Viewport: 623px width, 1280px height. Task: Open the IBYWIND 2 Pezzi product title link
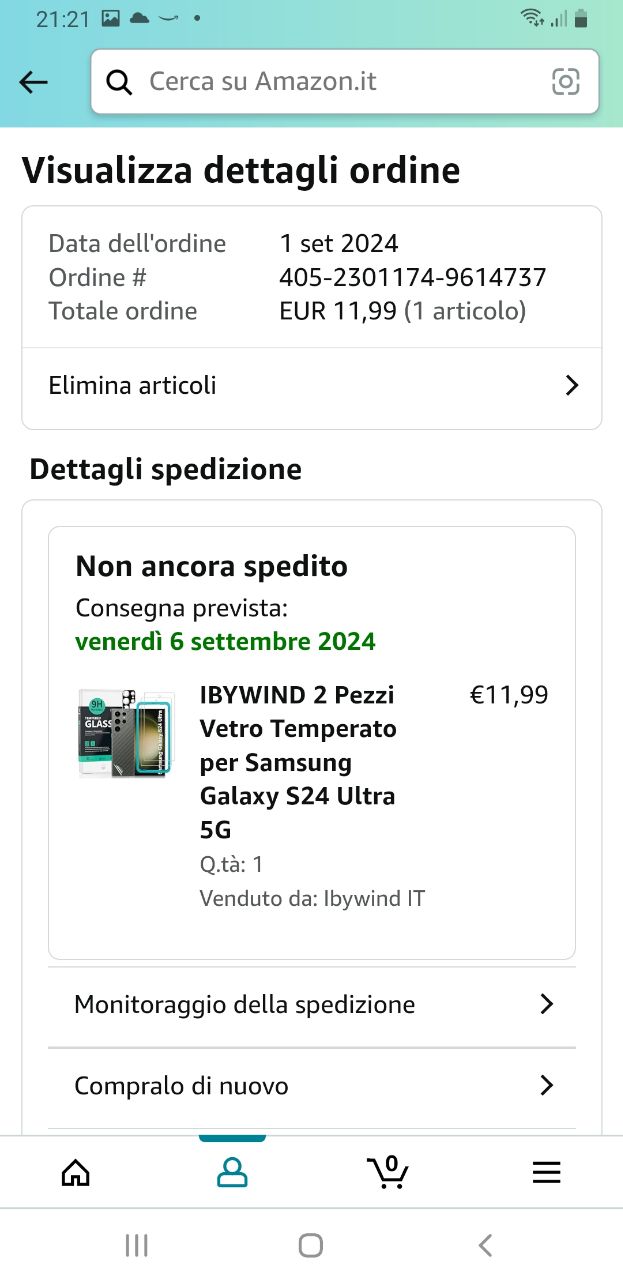(298, 762)
